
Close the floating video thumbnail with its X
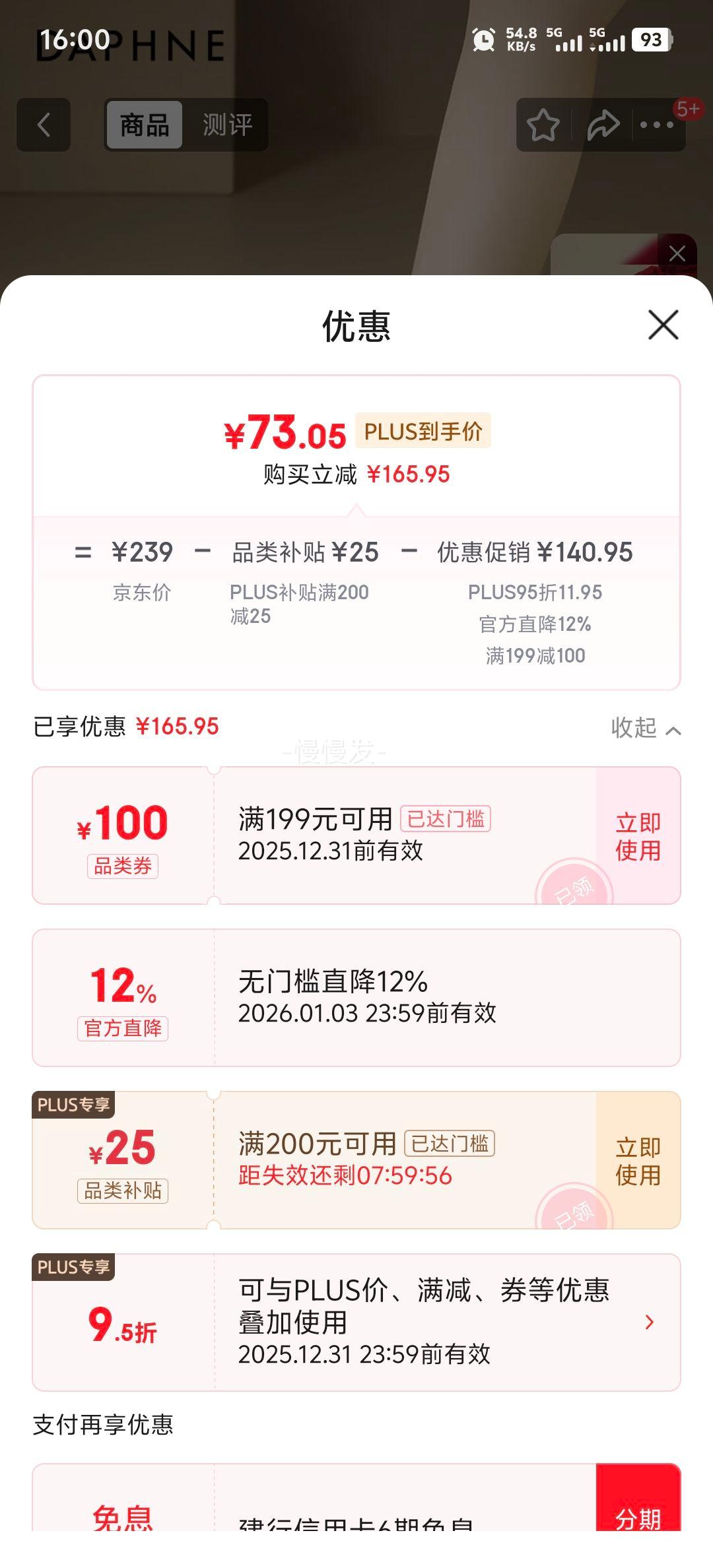coord(676,253)
